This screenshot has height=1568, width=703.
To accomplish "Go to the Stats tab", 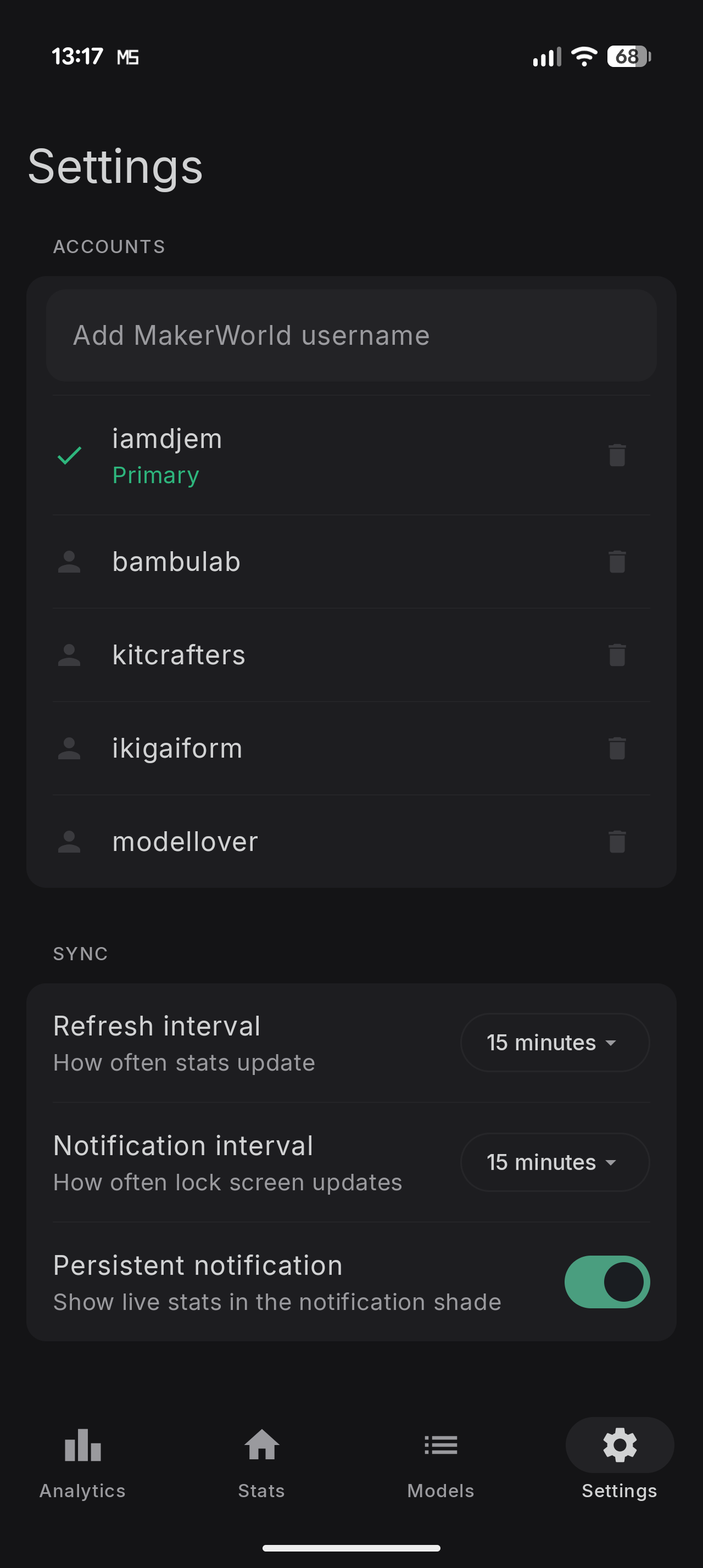I will click(262, 1460).
